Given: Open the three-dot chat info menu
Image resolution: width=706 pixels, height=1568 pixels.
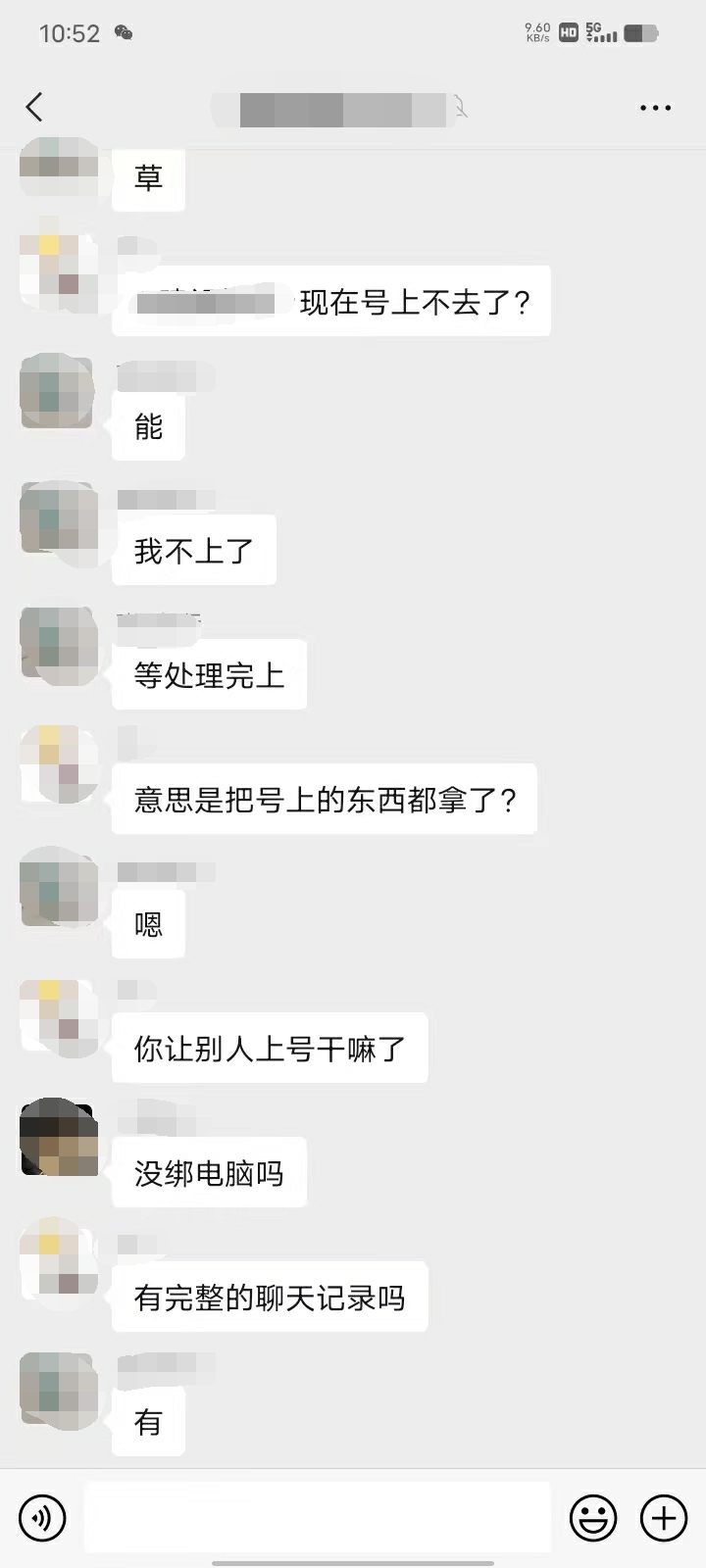Looking at the screenshot, I should 655,108.
